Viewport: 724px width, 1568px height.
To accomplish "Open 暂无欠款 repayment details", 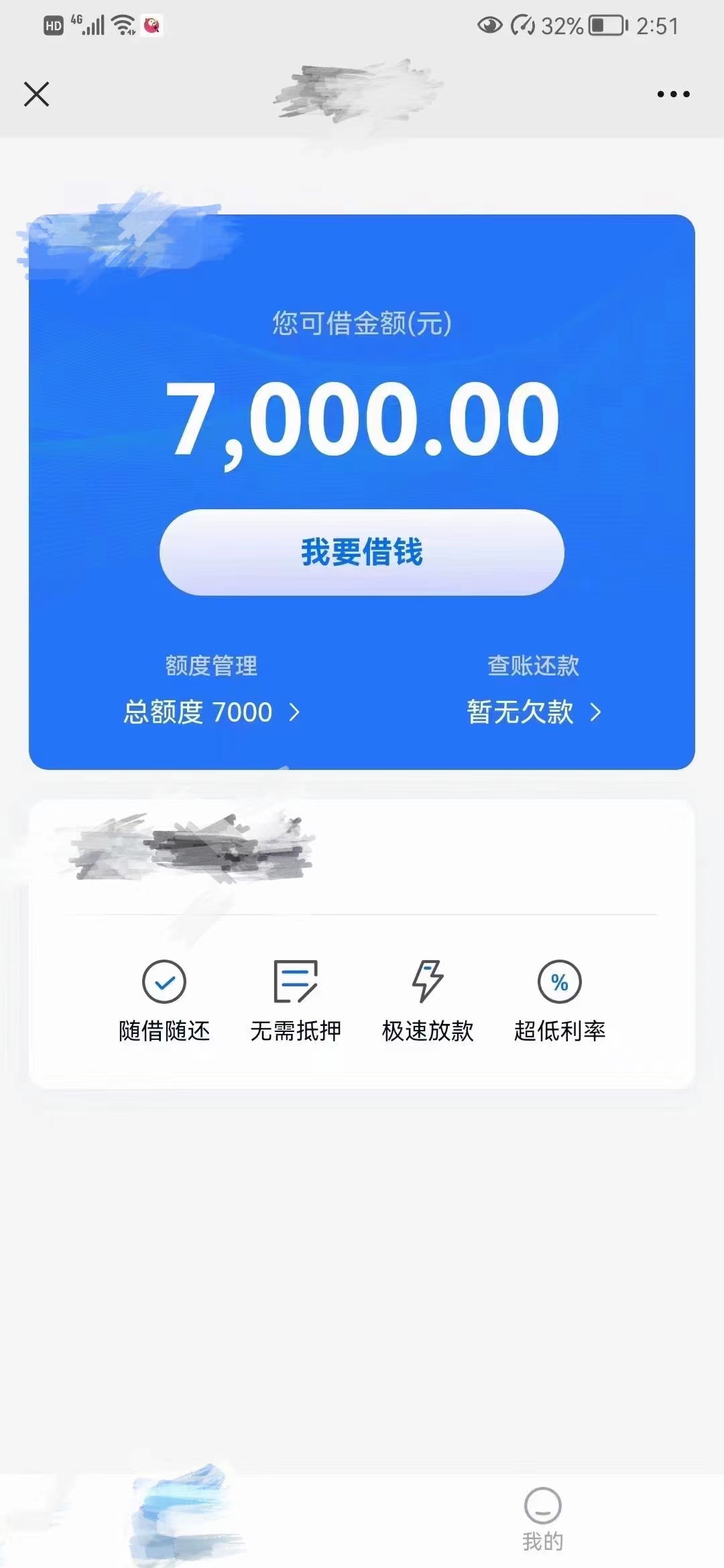I will point(534,712).
